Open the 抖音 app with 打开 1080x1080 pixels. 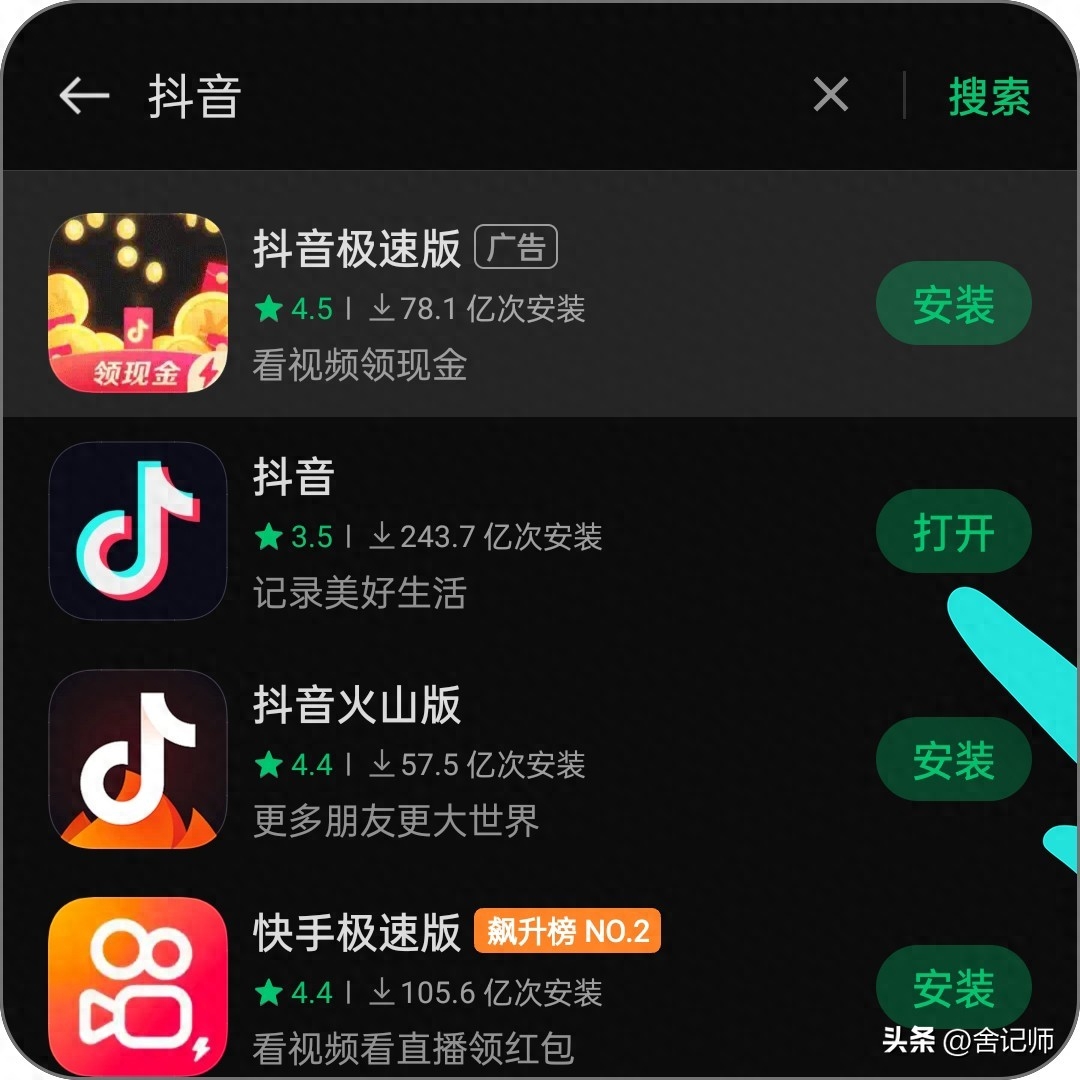point(953,532)
